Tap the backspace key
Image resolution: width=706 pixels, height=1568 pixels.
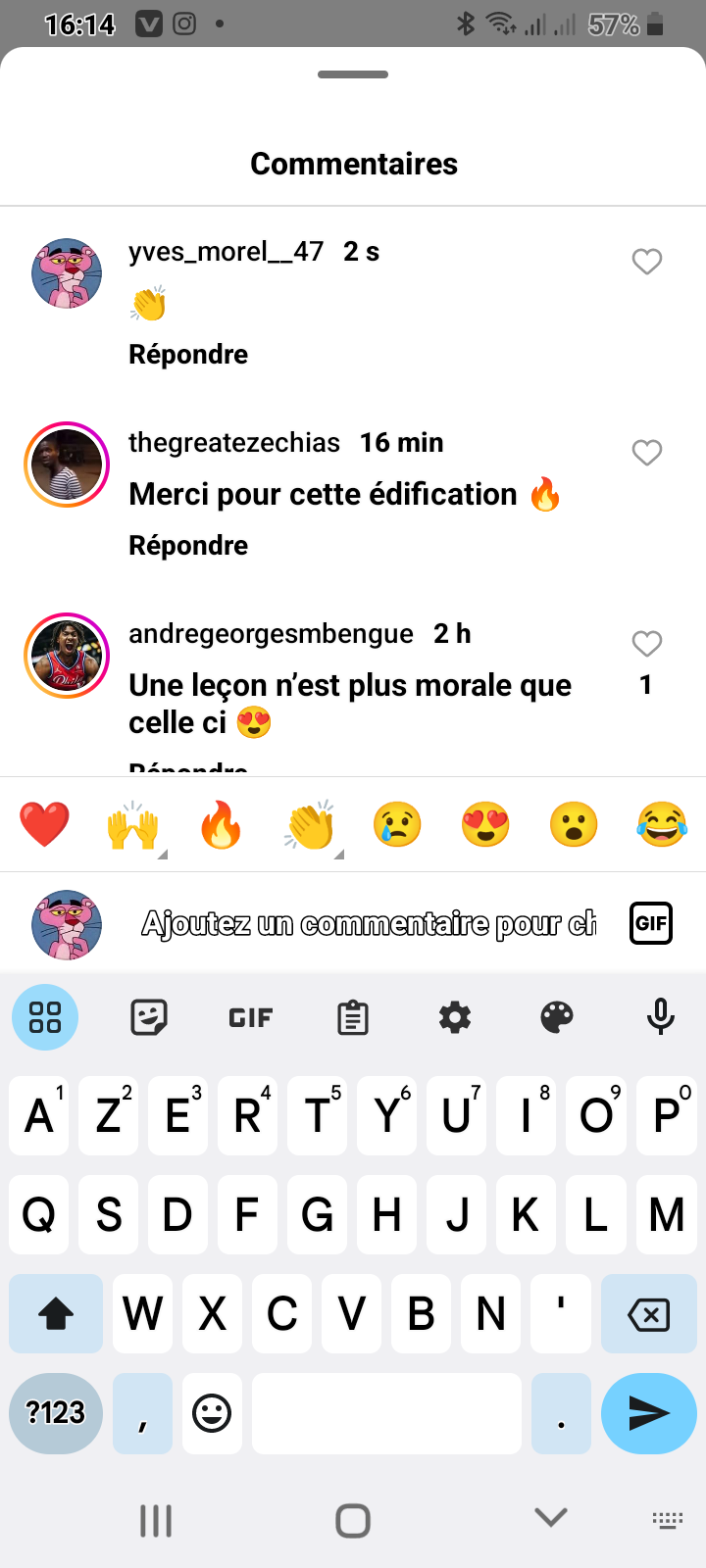pyautogui.click(x=648, y=1314)
